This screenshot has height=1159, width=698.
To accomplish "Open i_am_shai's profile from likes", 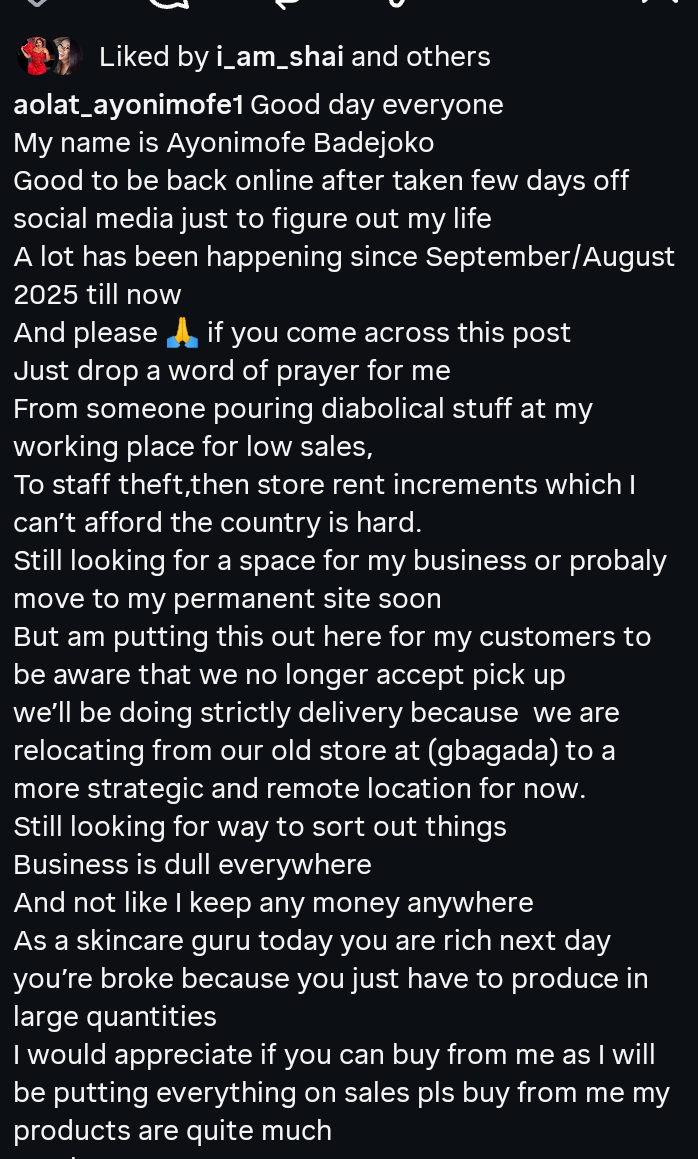I will click(279, 57).
